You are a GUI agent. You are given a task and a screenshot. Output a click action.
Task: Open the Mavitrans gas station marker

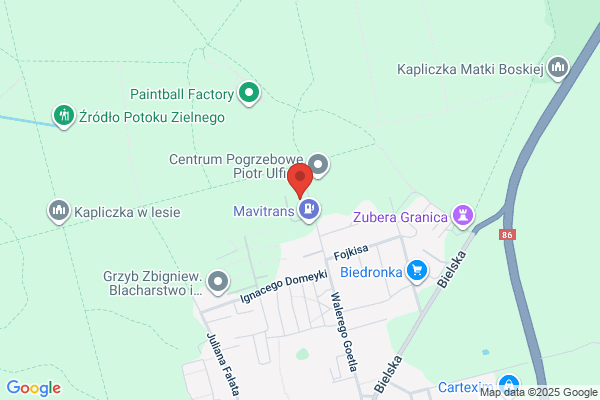[309, 211]
